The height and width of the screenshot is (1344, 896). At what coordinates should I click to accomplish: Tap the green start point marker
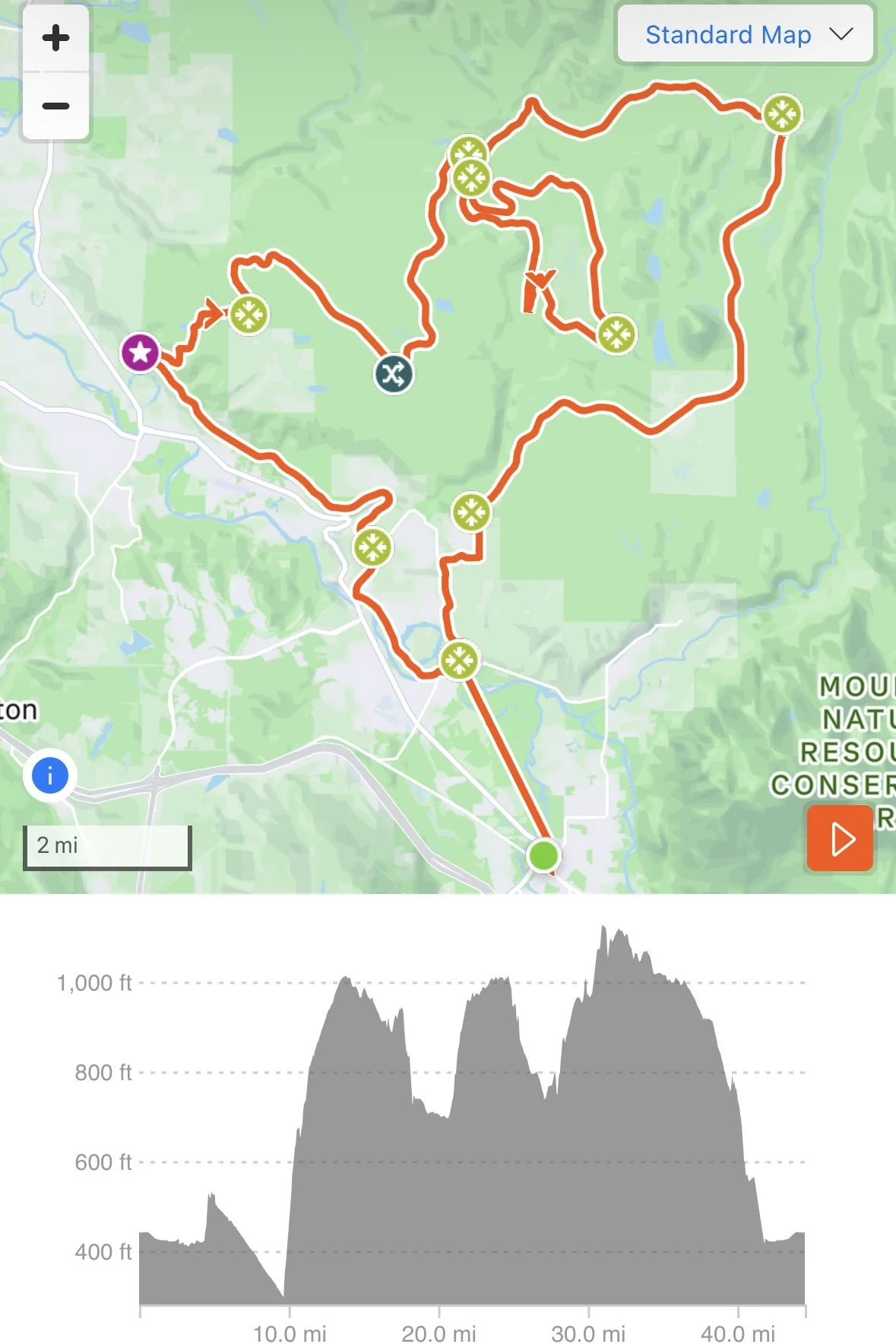[543, 855]
